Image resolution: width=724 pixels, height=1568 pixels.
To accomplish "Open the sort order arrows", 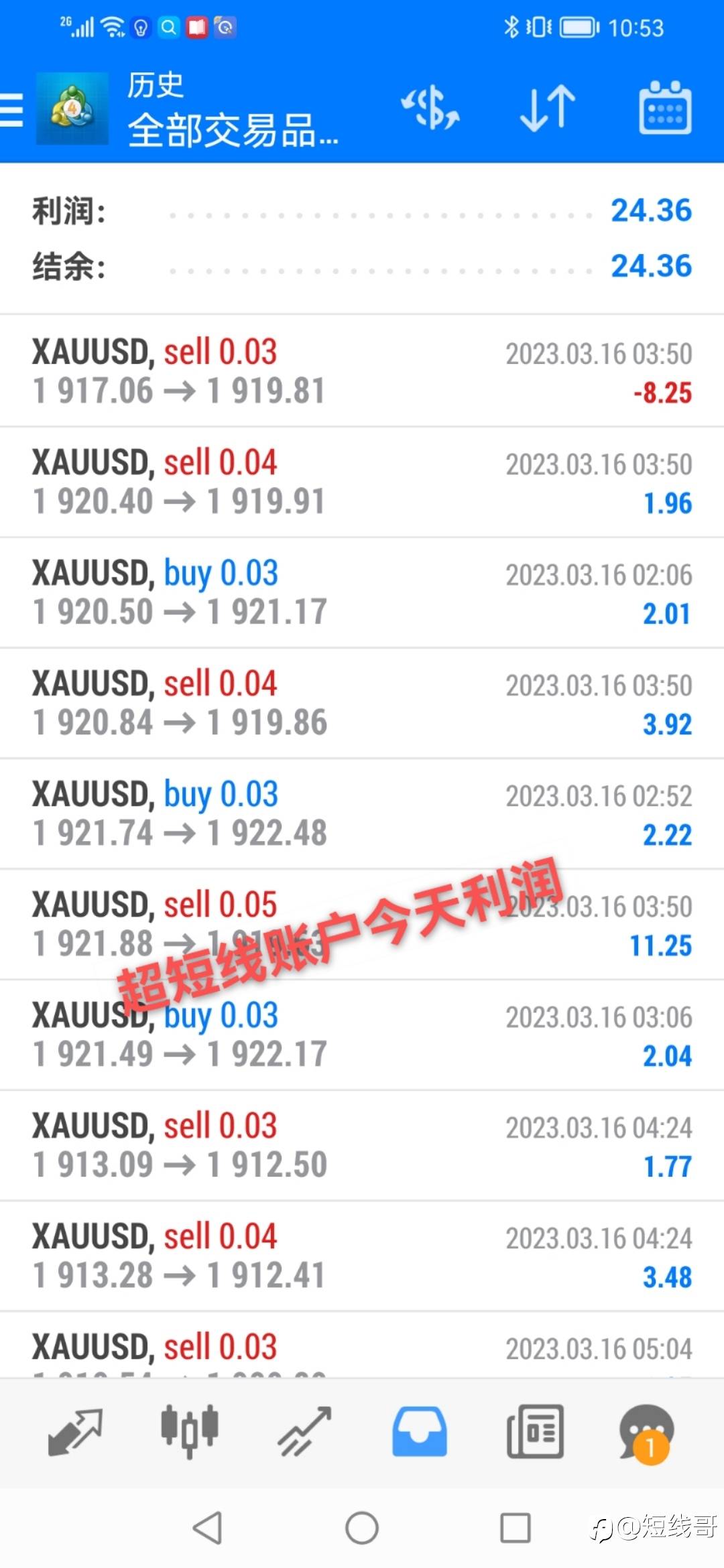I will tap(547, 109).
